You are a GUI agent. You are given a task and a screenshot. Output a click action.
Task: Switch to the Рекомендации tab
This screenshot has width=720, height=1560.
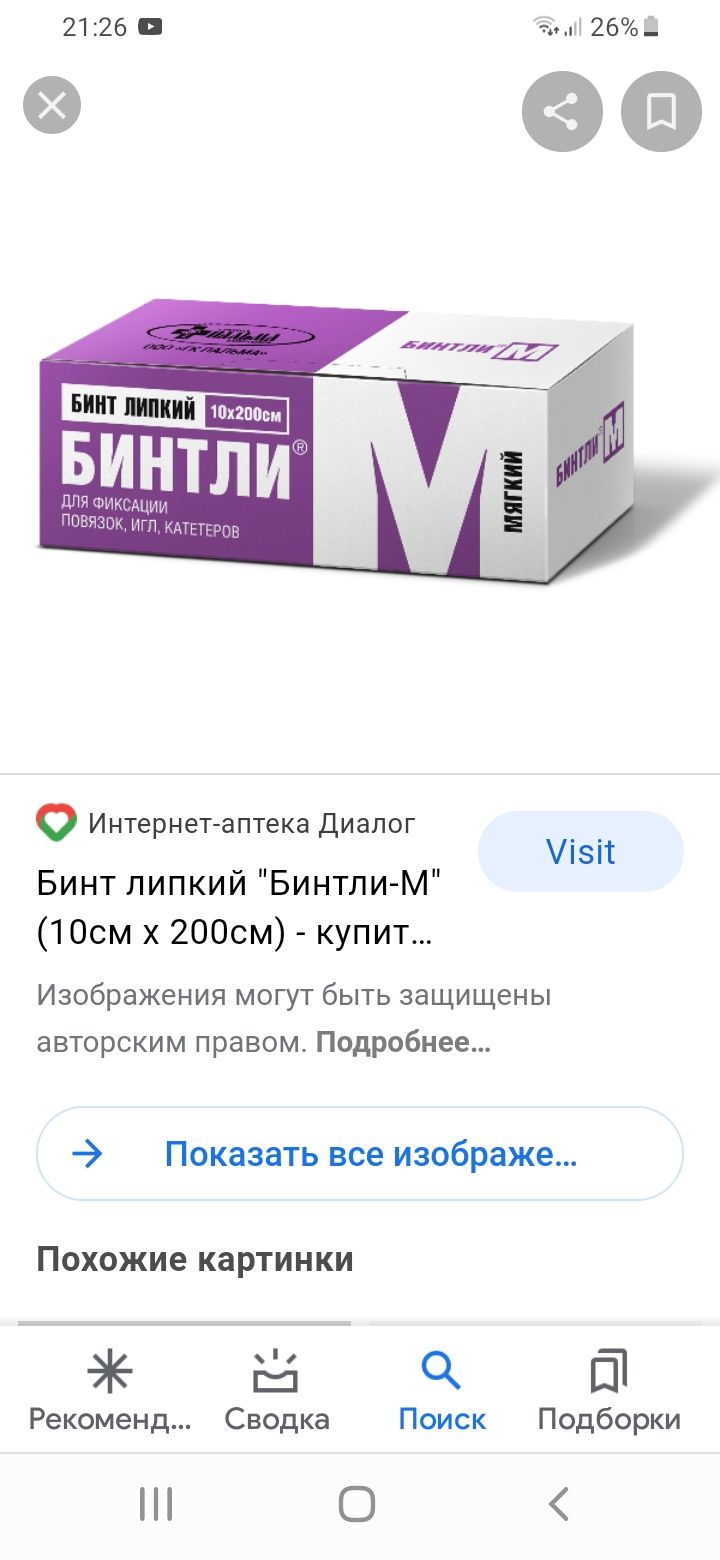110,1390
